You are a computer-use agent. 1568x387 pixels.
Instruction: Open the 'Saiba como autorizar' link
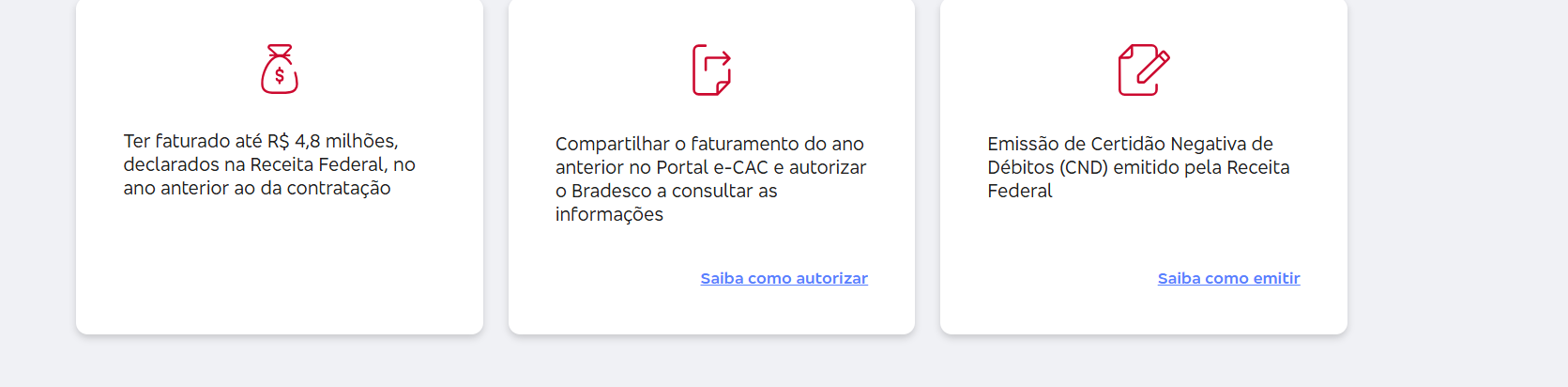click(x=784, y=278)
